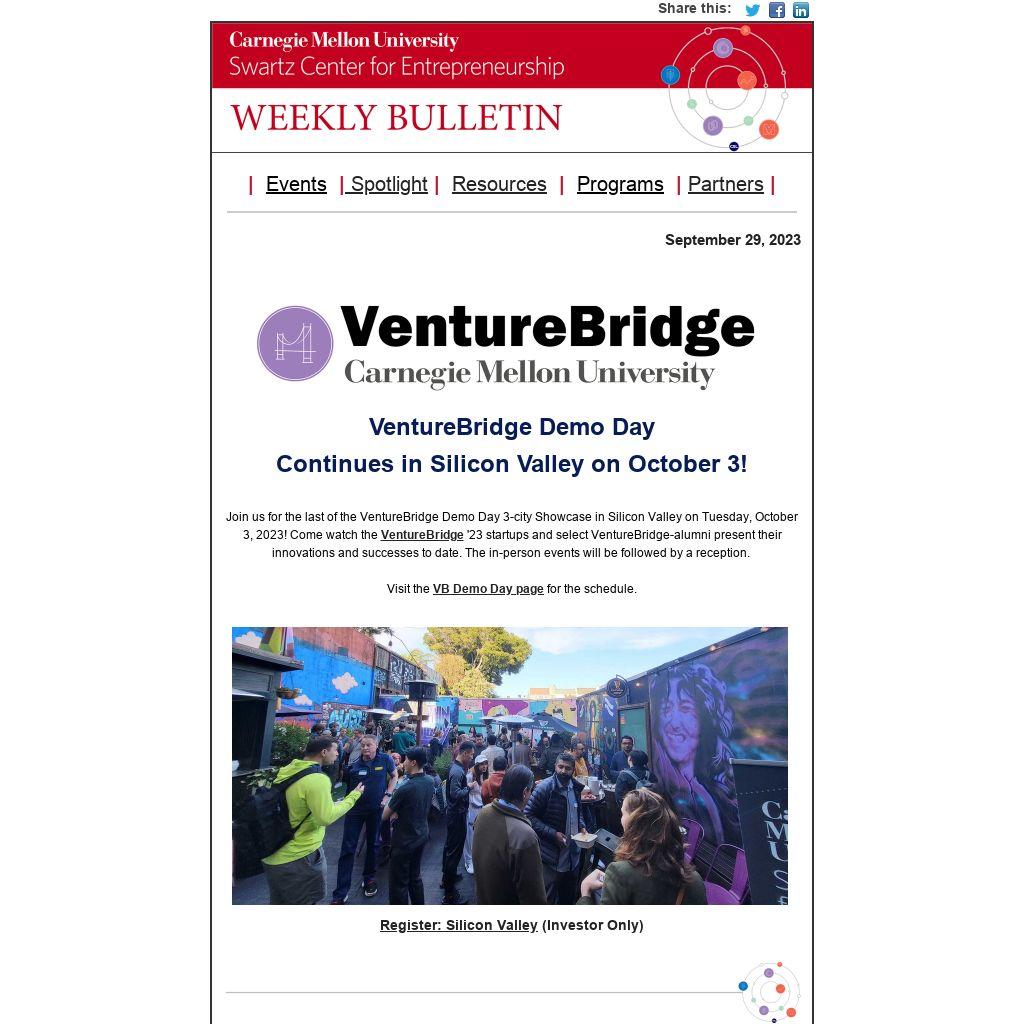Open the Spotlight section link
This screenshot has width=1024, height=1024.
pyautogui.click(x=389, y=184)
